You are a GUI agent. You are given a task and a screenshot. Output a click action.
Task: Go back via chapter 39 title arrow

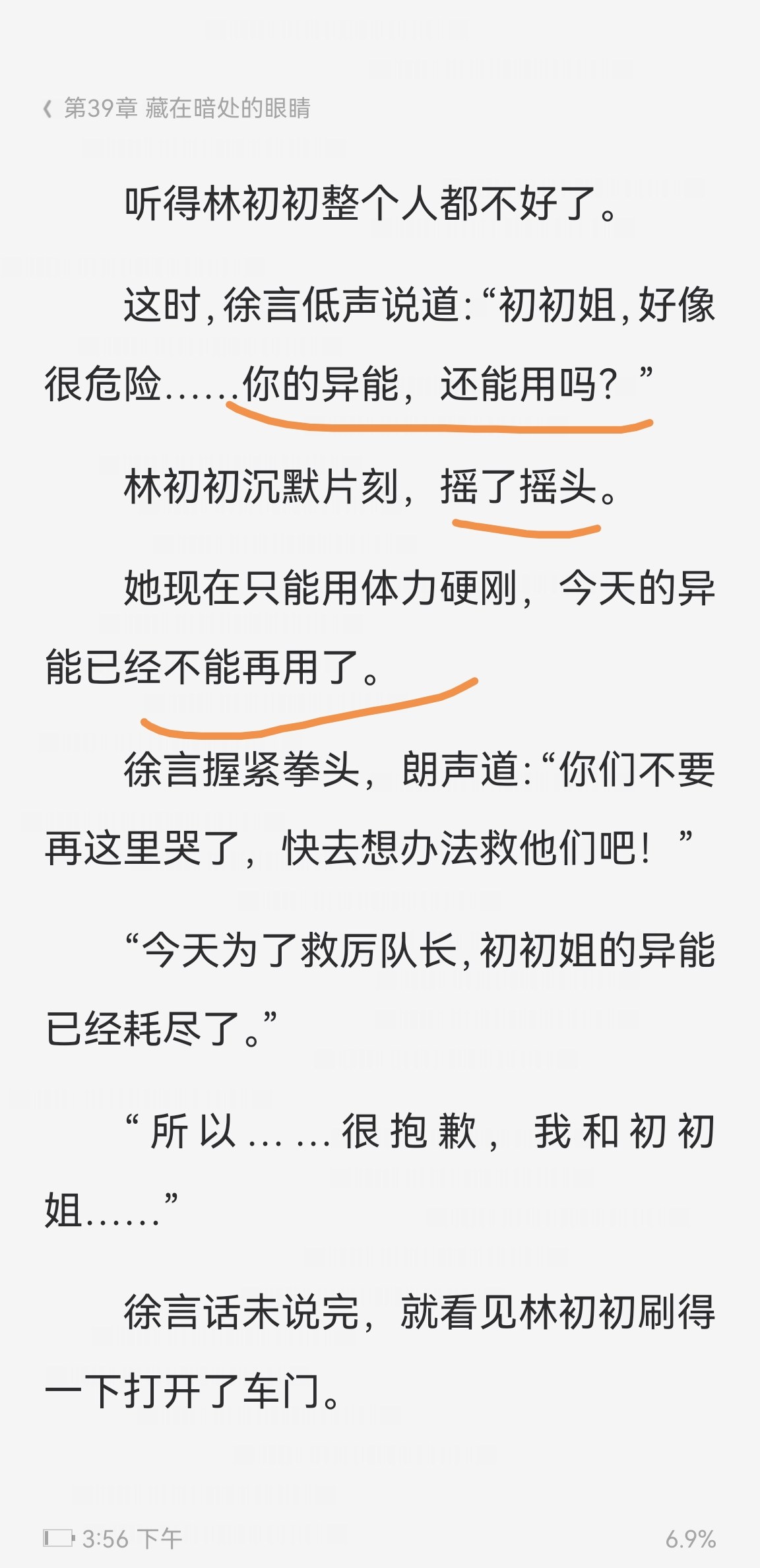(48, 108)
